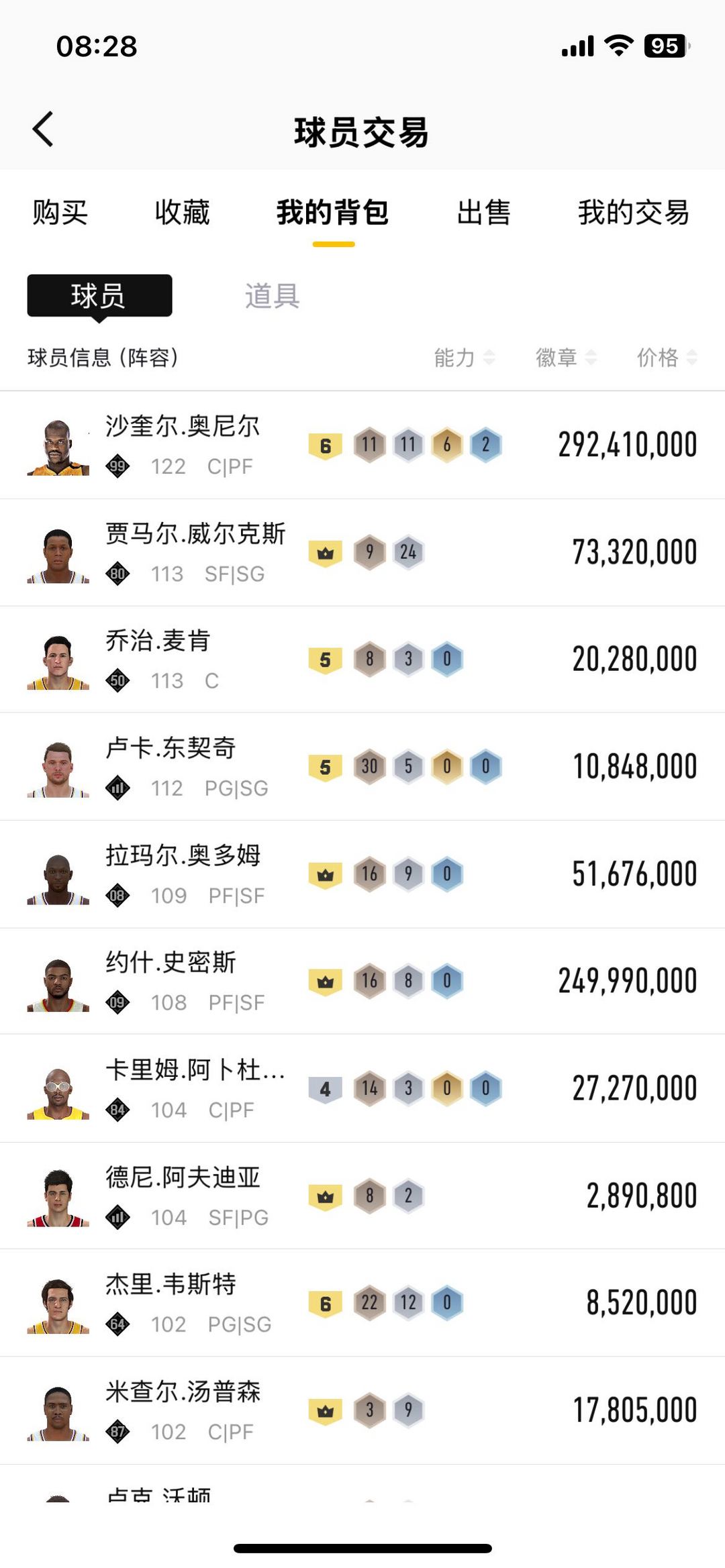Viewport: 725px width, 1568px height.
Task: Select the 道具 segment
Action: click(272, 296)
